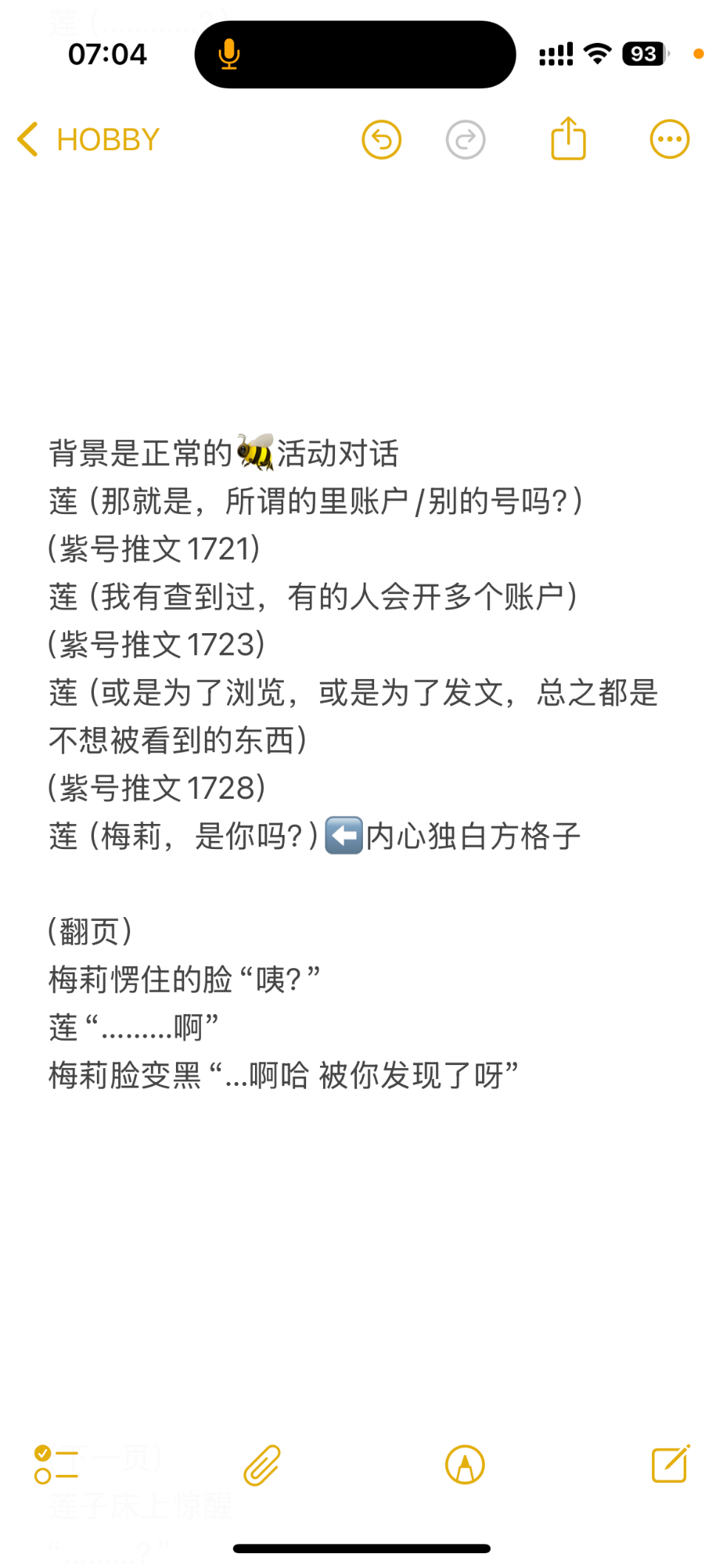The width and height of the screenshot is (723, 1568).
Task: Compose a new note
Action: point(671,1464)
